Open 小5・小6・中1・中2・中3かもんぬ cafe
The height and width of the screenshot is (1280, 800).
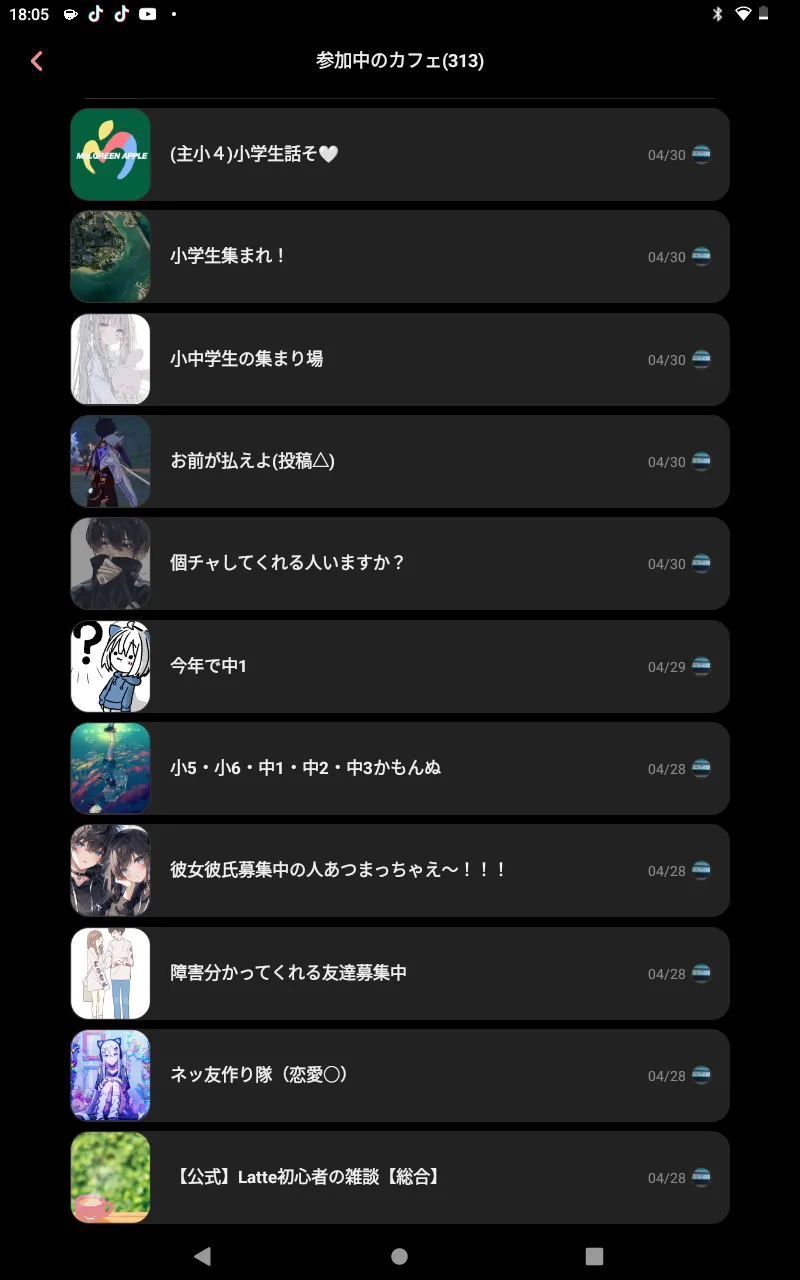[400, 768]
